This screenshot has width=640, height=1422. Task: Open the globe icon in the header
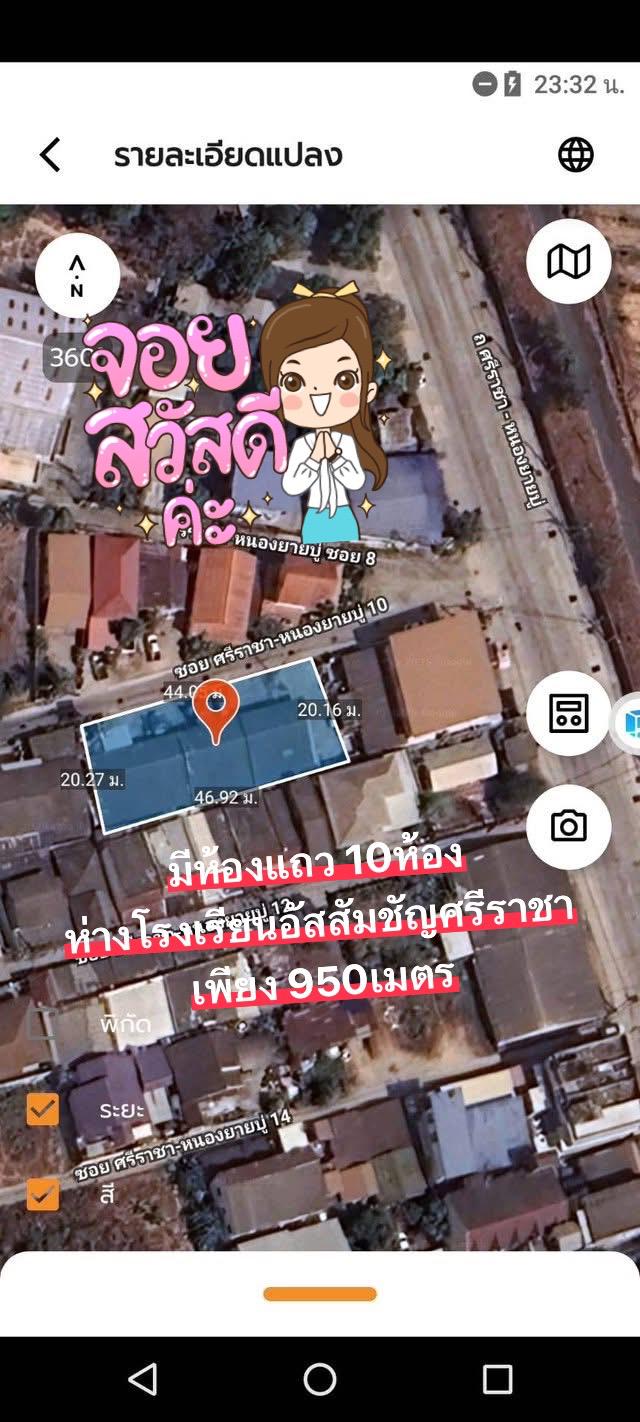click(x=575, y=155)
